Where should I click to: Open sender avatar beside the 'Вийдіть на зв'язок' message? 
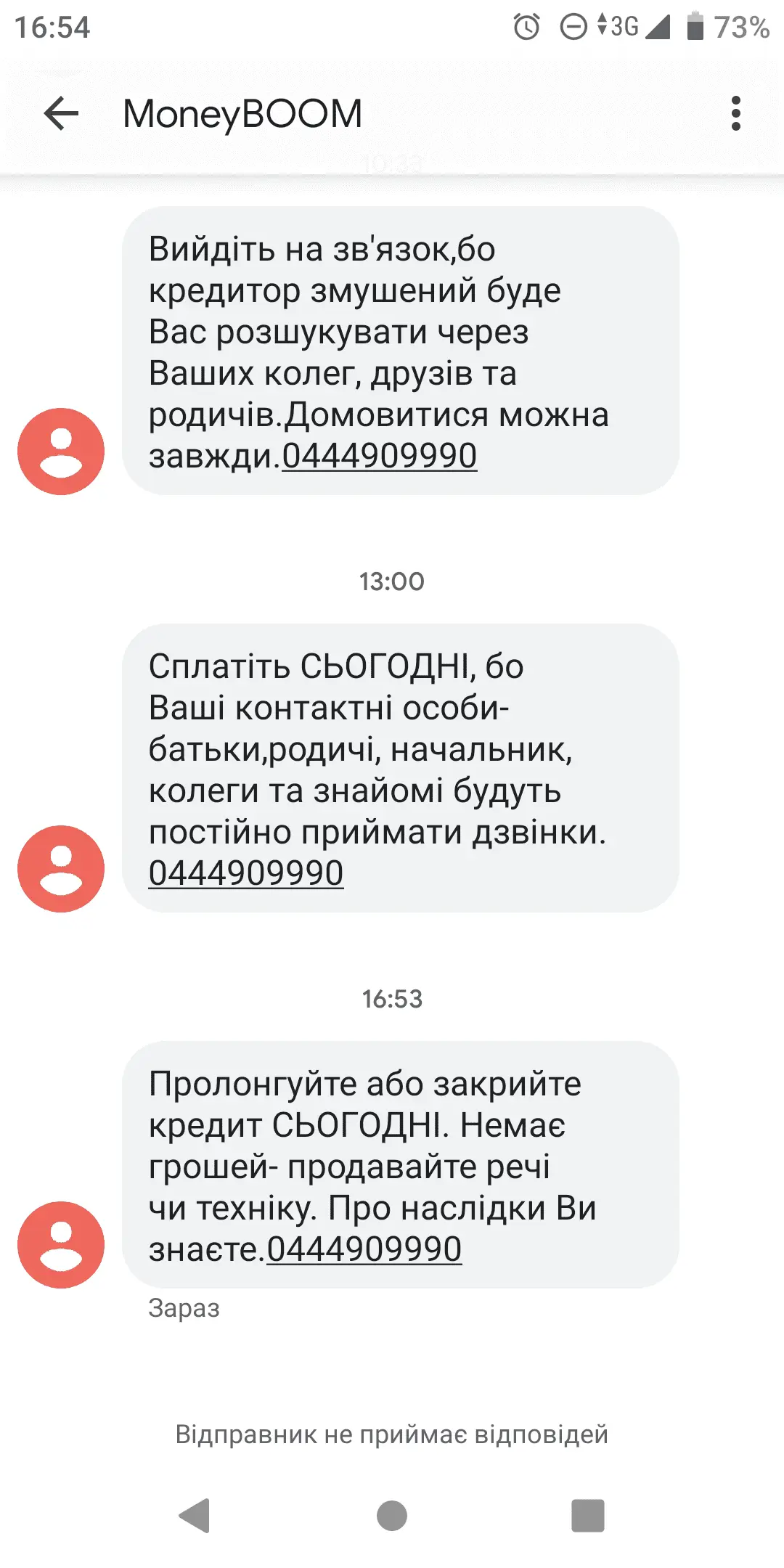[61, 452]
